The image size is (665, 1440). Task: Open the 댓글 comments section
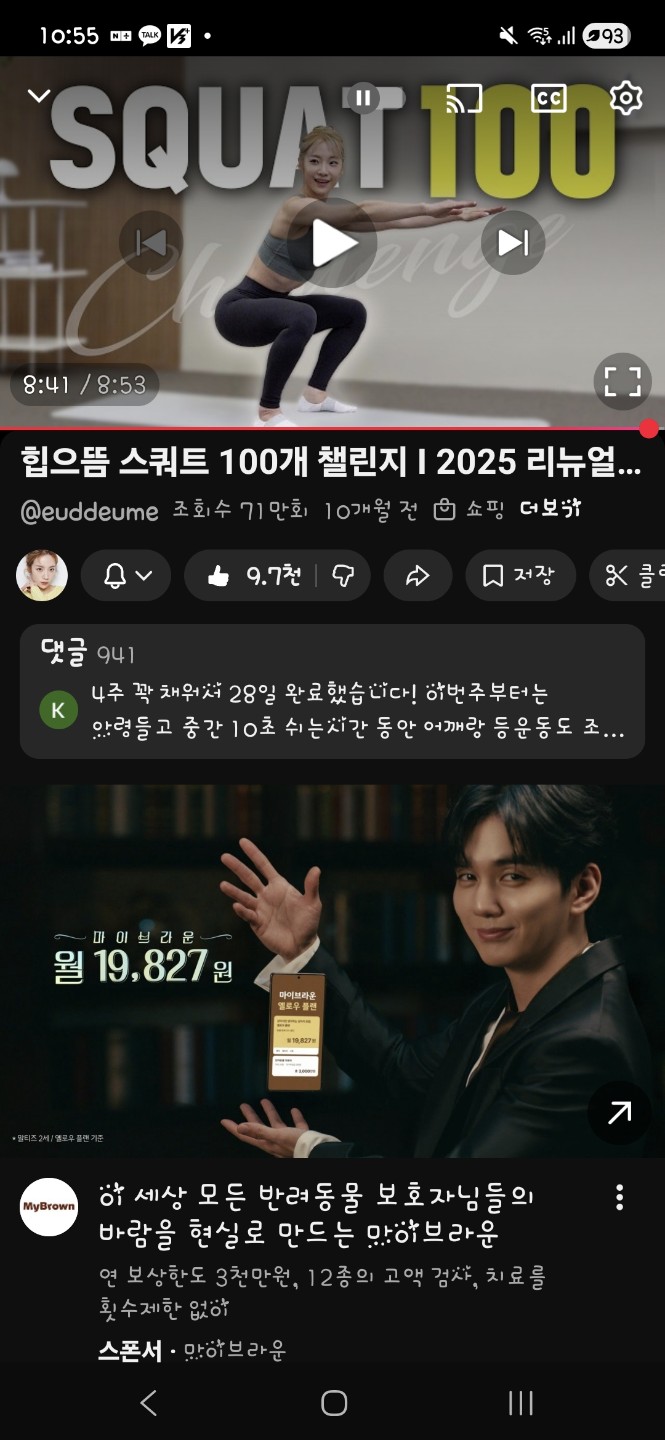pyautogui.click(x=332, y=692)
